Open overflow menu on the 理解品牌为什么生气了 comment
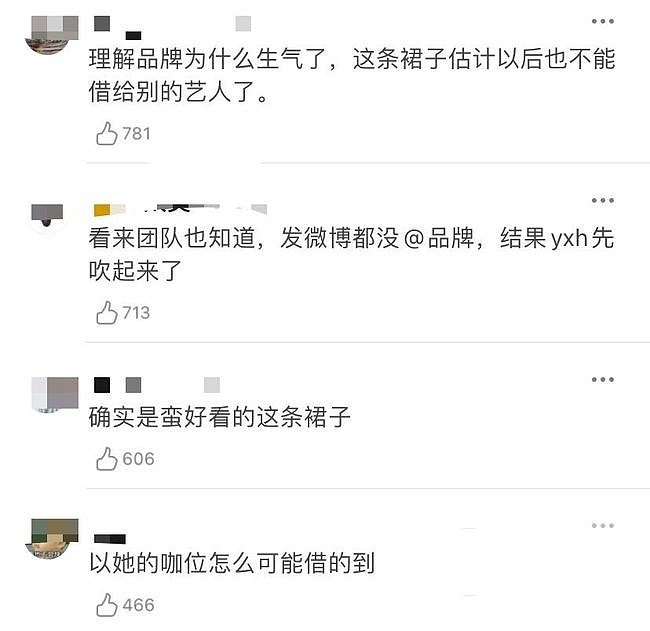650x631 pixels. [602, 21]
